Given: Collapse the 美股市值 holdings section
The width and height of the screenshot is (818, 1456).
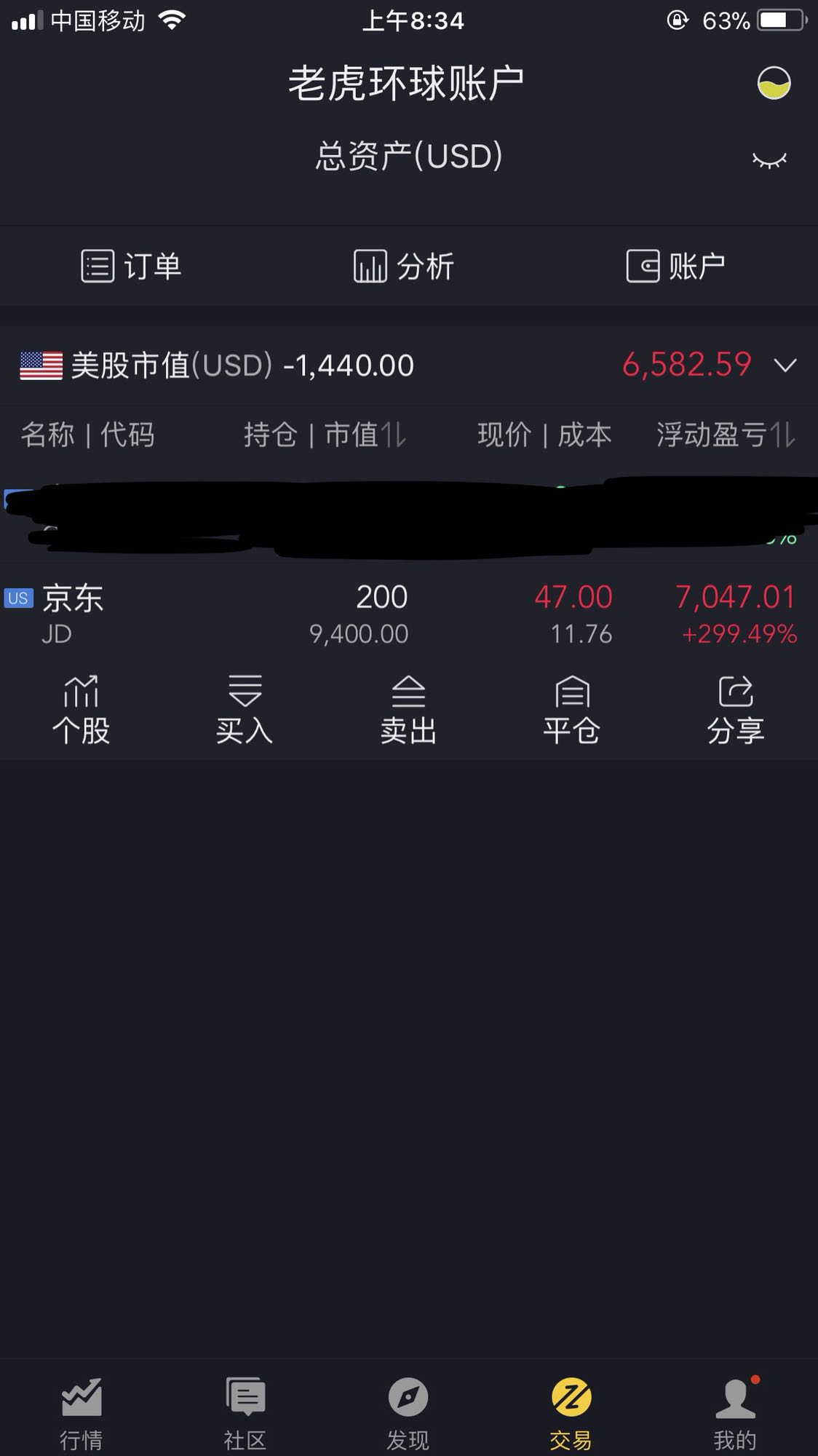Looking at the screenshot, I should click(x=785, y=365).
